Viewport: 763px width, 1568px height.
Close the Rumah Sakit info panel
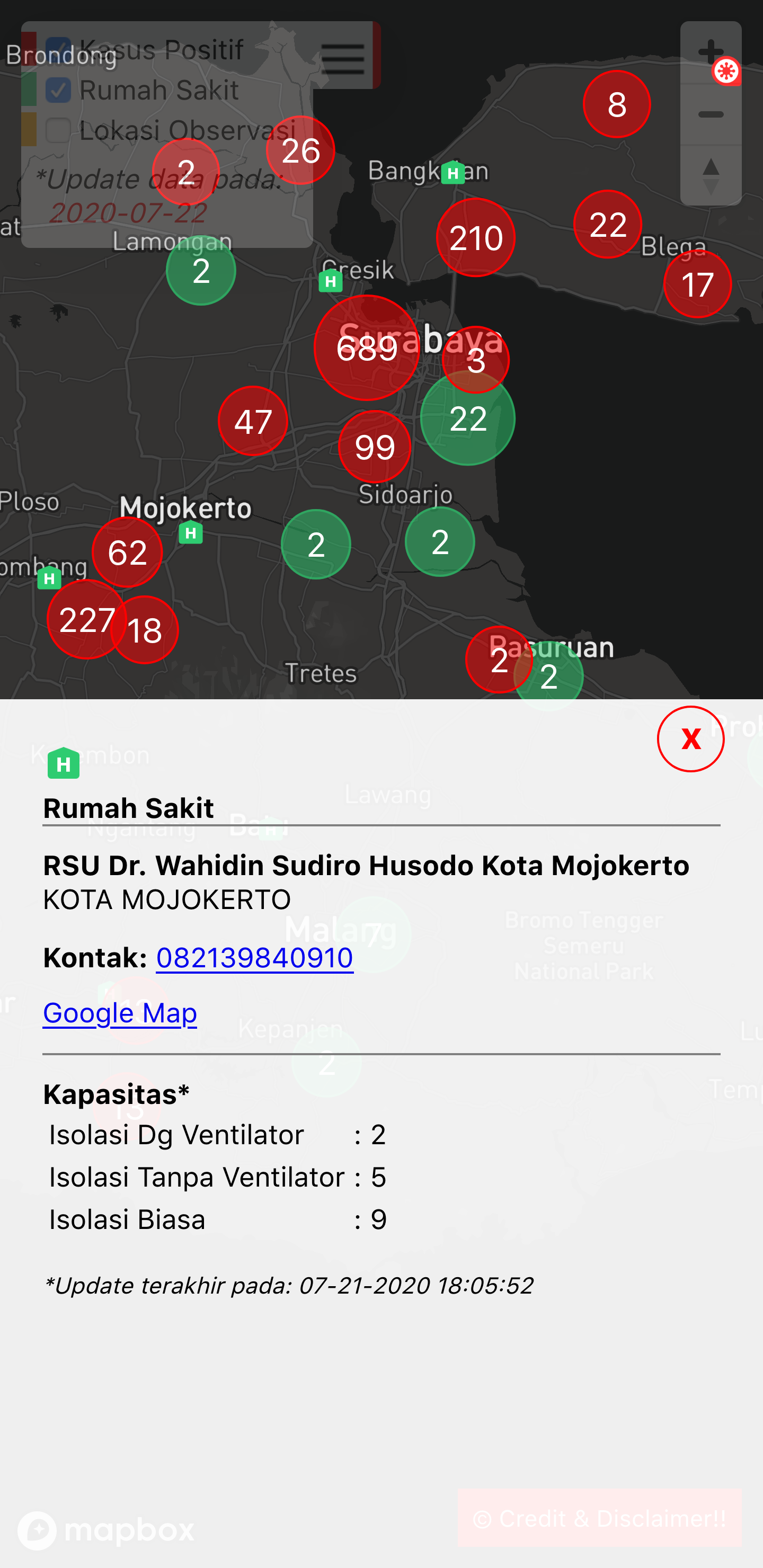pyautogui.click(x=690, y=738)
